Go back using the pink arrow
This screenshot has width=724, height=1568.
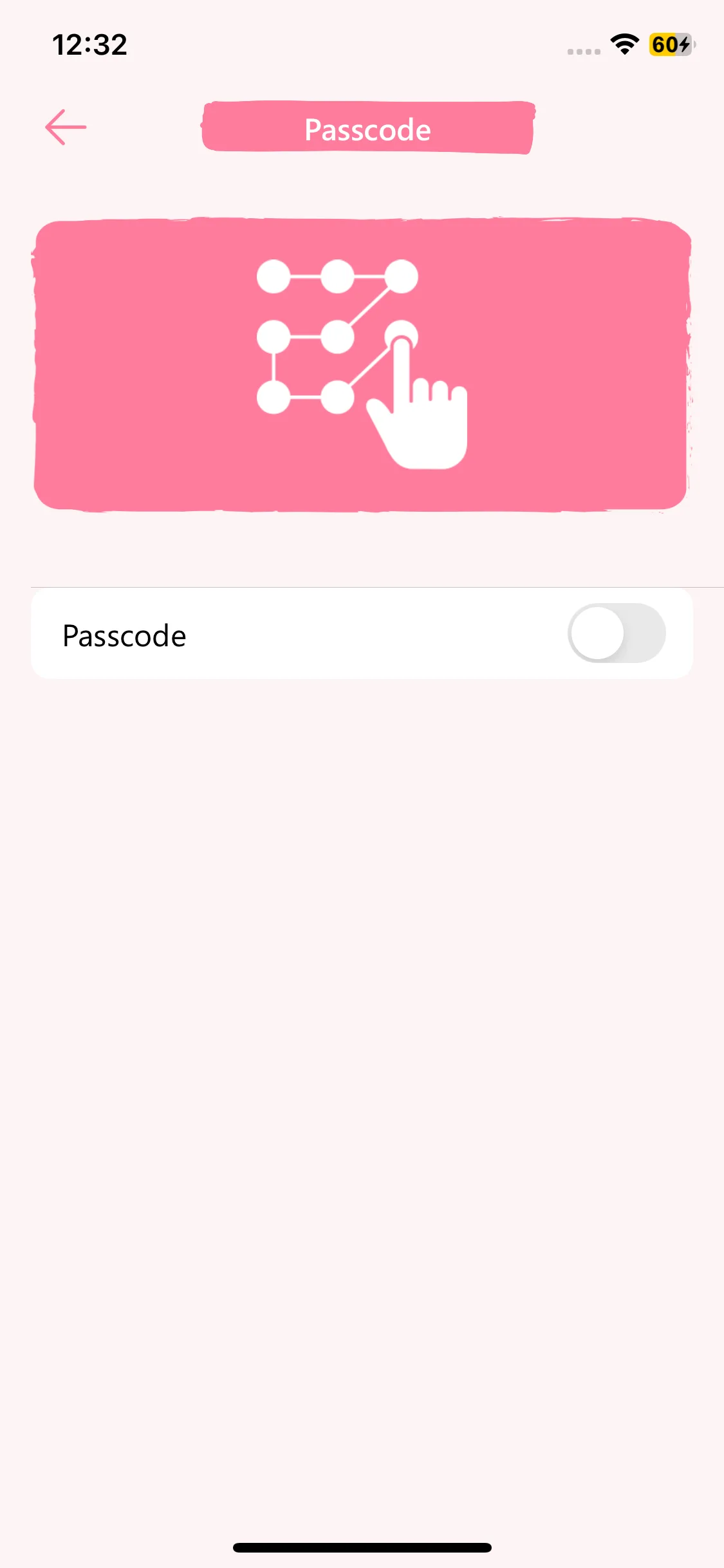tap(66, 127)
